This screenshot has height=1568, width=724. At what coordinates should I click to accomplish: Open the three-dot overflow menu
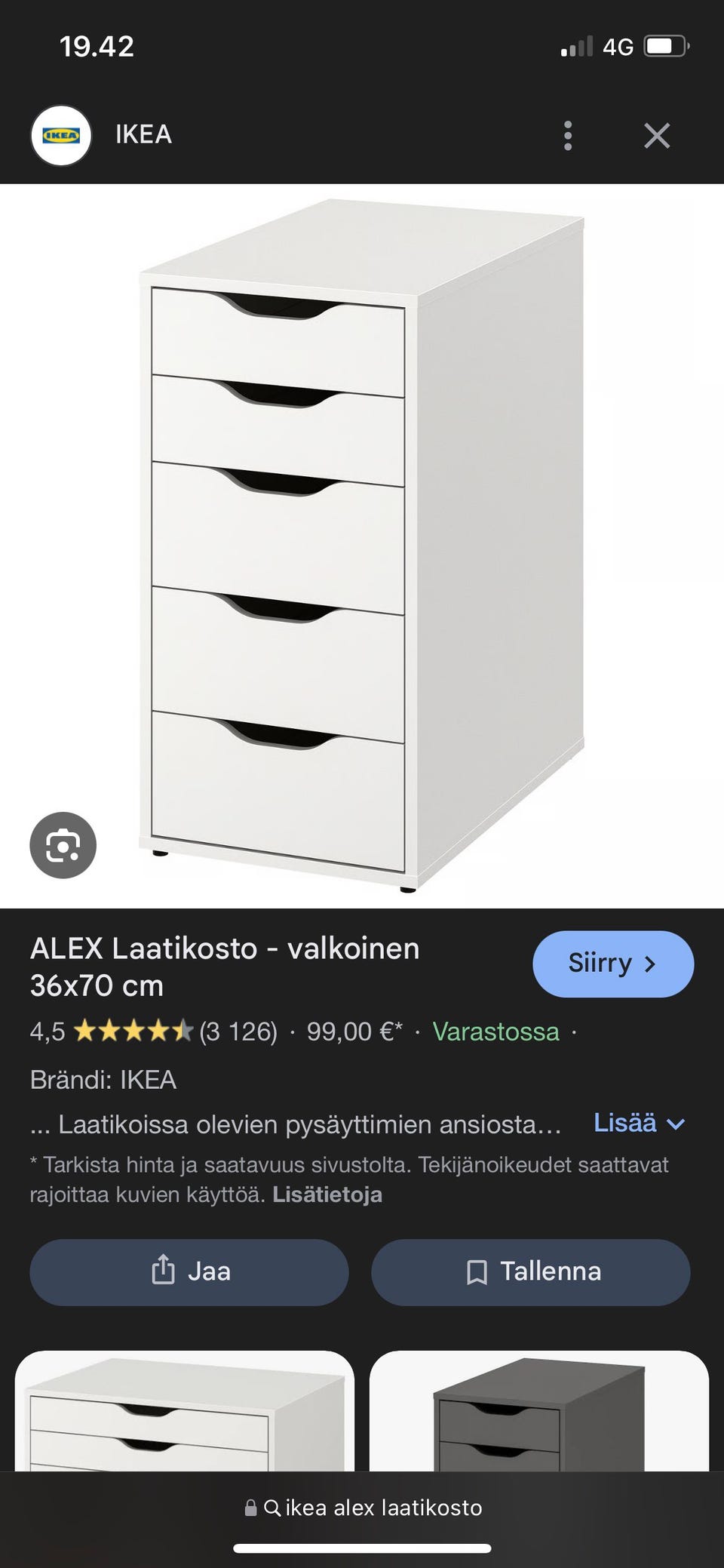click(x=567, y=135)
